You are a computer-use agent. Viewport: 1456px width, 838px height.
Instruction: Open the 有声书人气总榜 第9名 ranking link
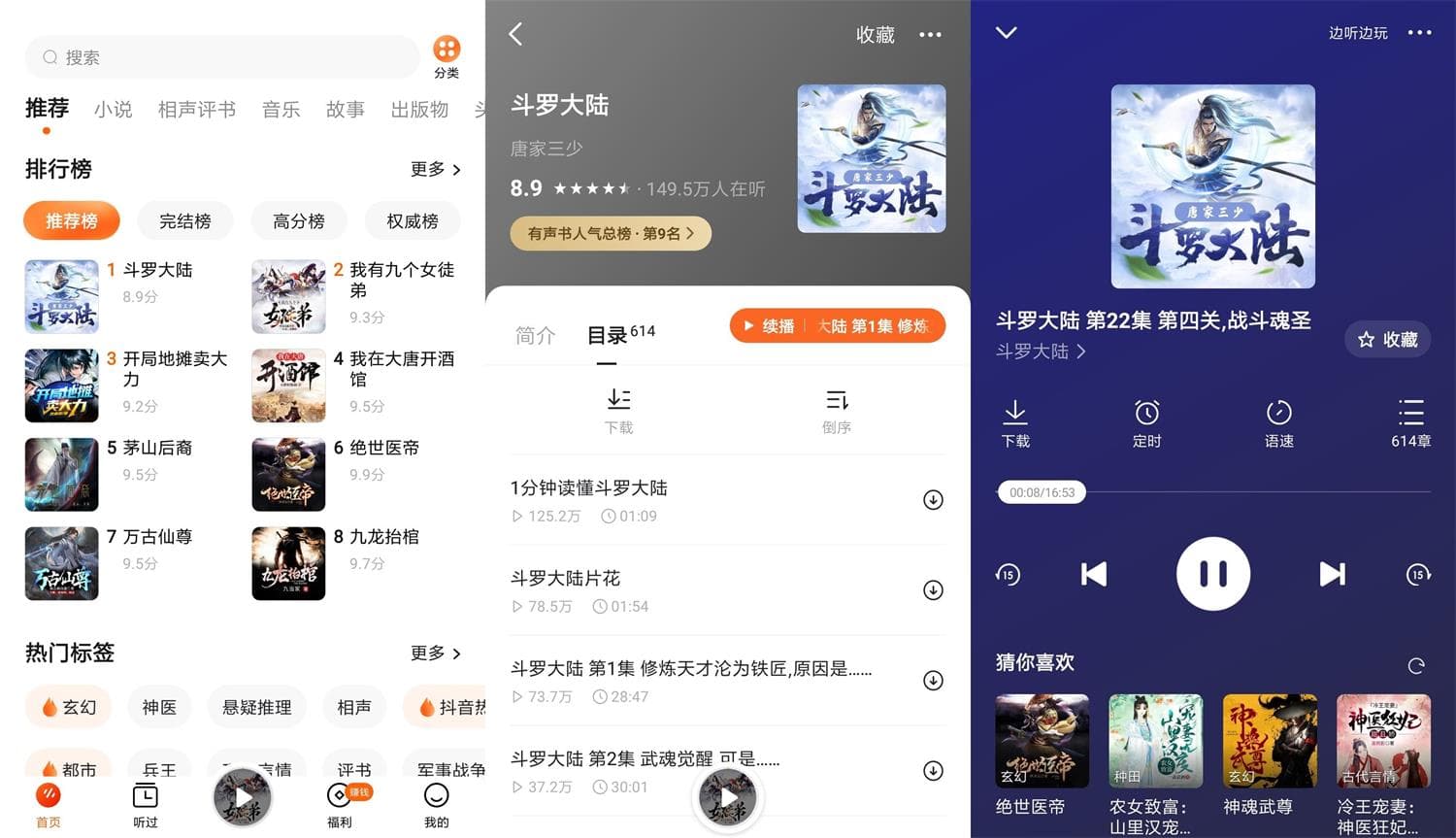point(611,233)
